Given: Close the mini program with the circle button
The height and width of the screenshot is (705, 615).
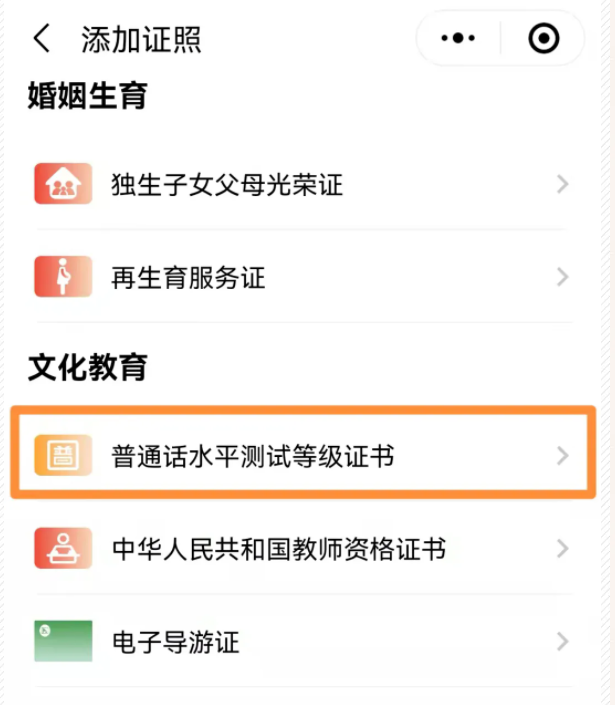Looking at the screenshot, I should click(543, 39).
